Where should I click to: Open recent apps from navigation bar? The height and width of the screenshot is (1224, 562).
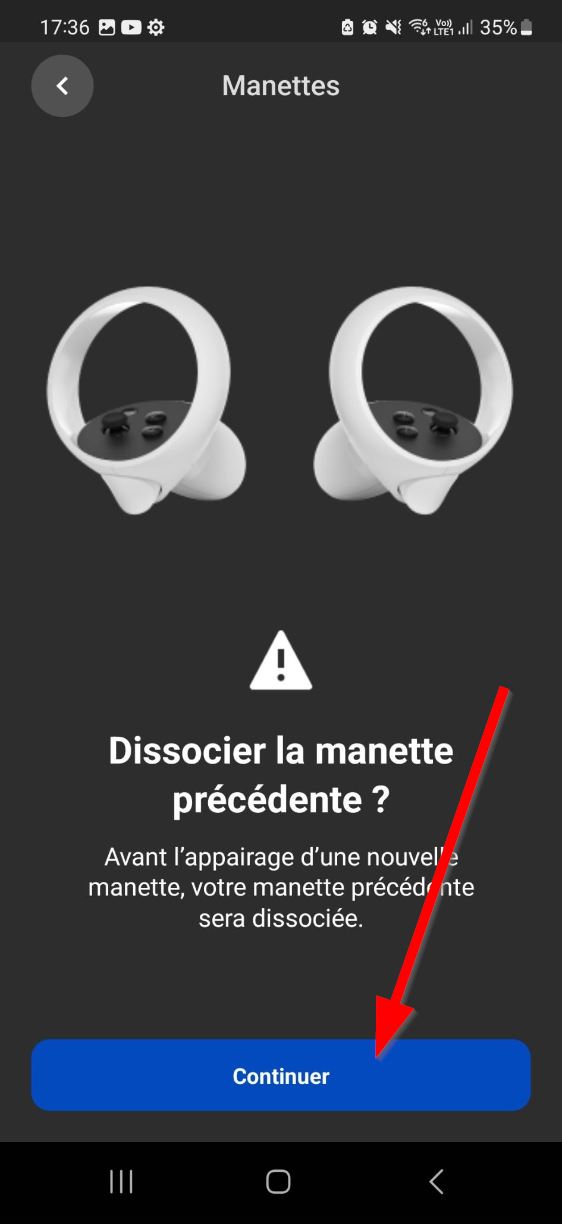[x=121, y=1182]
